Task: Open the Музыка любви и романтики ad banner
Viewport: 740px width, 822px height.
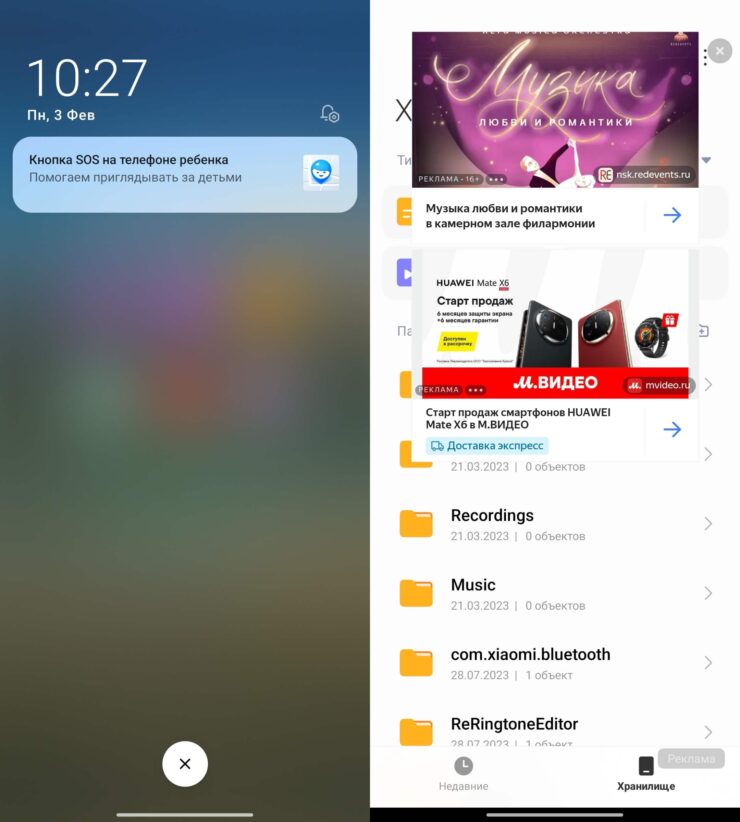Action: point(555,108)
